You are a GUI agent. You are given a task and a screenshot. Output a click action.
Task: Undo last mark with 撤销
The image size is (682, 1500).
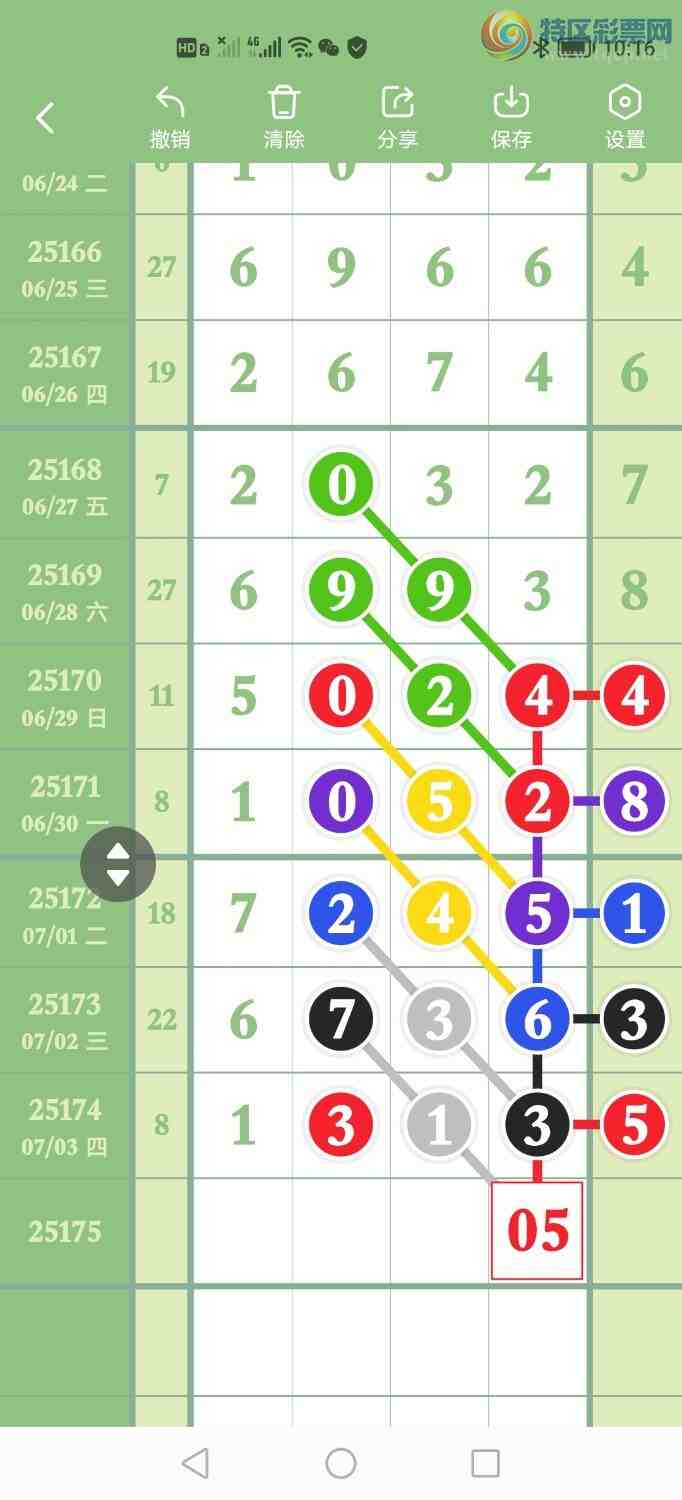(x=170, y=117)
